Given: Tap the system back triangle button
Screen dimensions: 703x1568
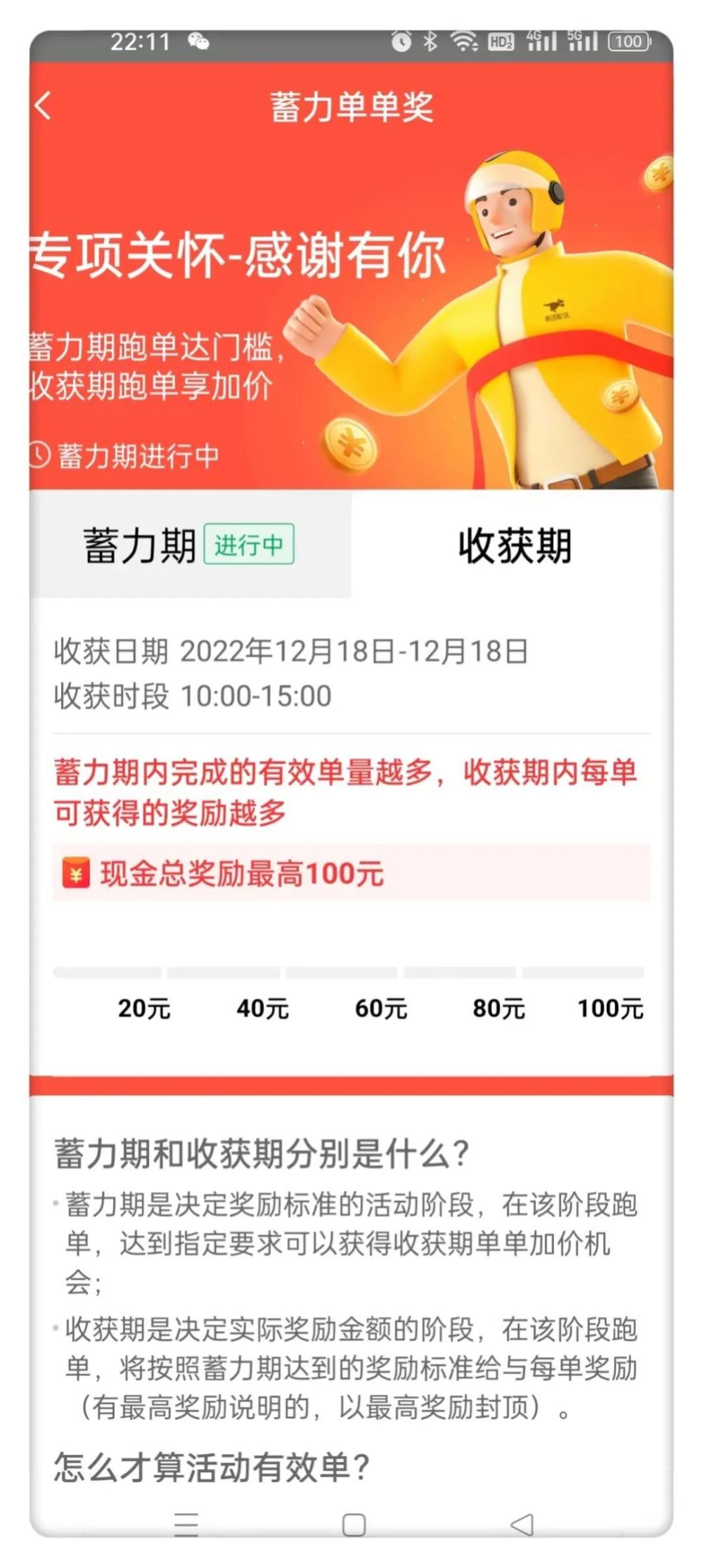Looking at the screenshot, I should 522,1524.
